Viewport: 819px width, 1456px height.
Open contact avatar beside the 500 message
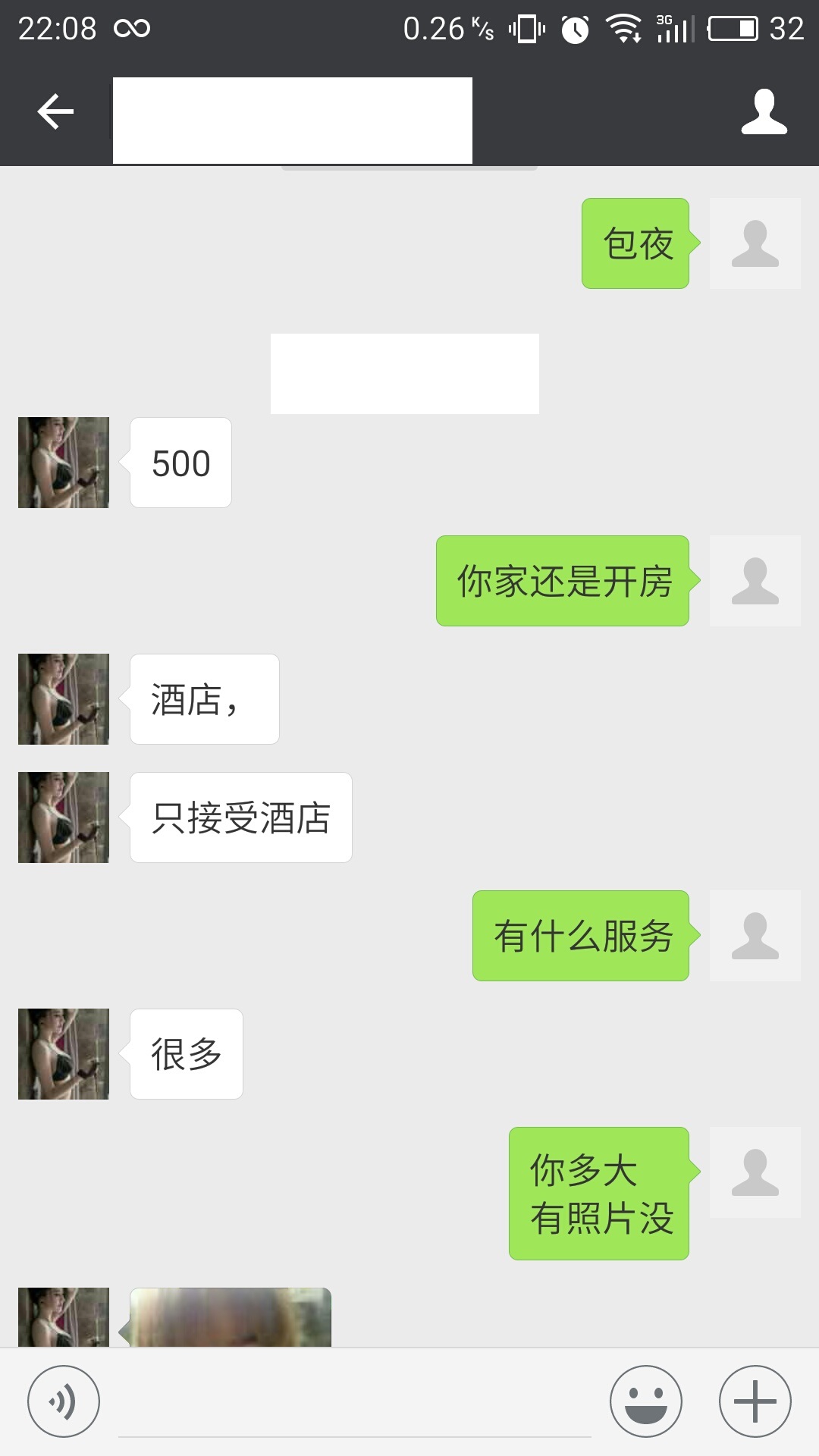coord(64,463)
